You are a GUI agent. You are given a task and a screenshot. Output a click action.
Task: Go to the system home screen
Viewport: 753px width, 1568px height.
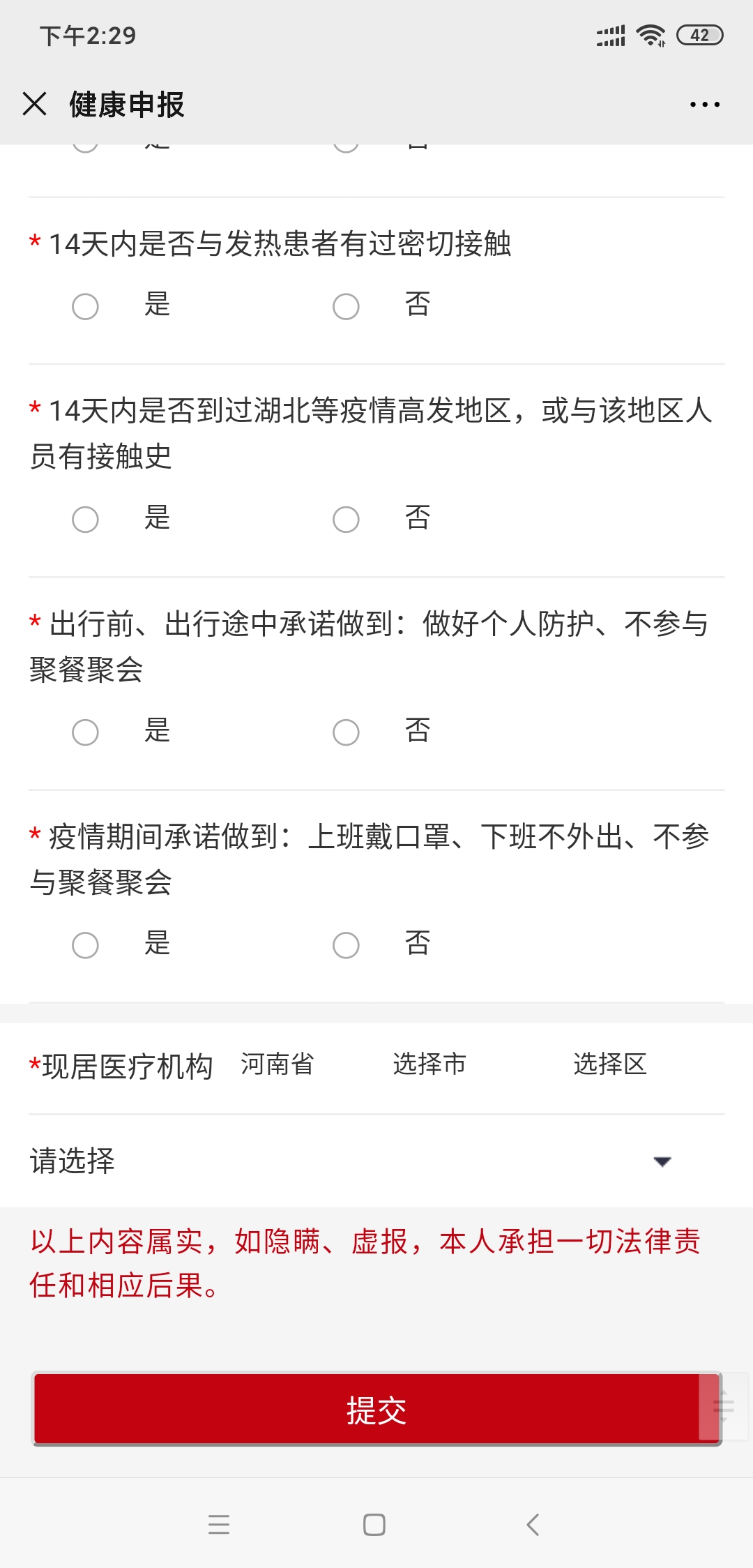(x=374, y=1525)
